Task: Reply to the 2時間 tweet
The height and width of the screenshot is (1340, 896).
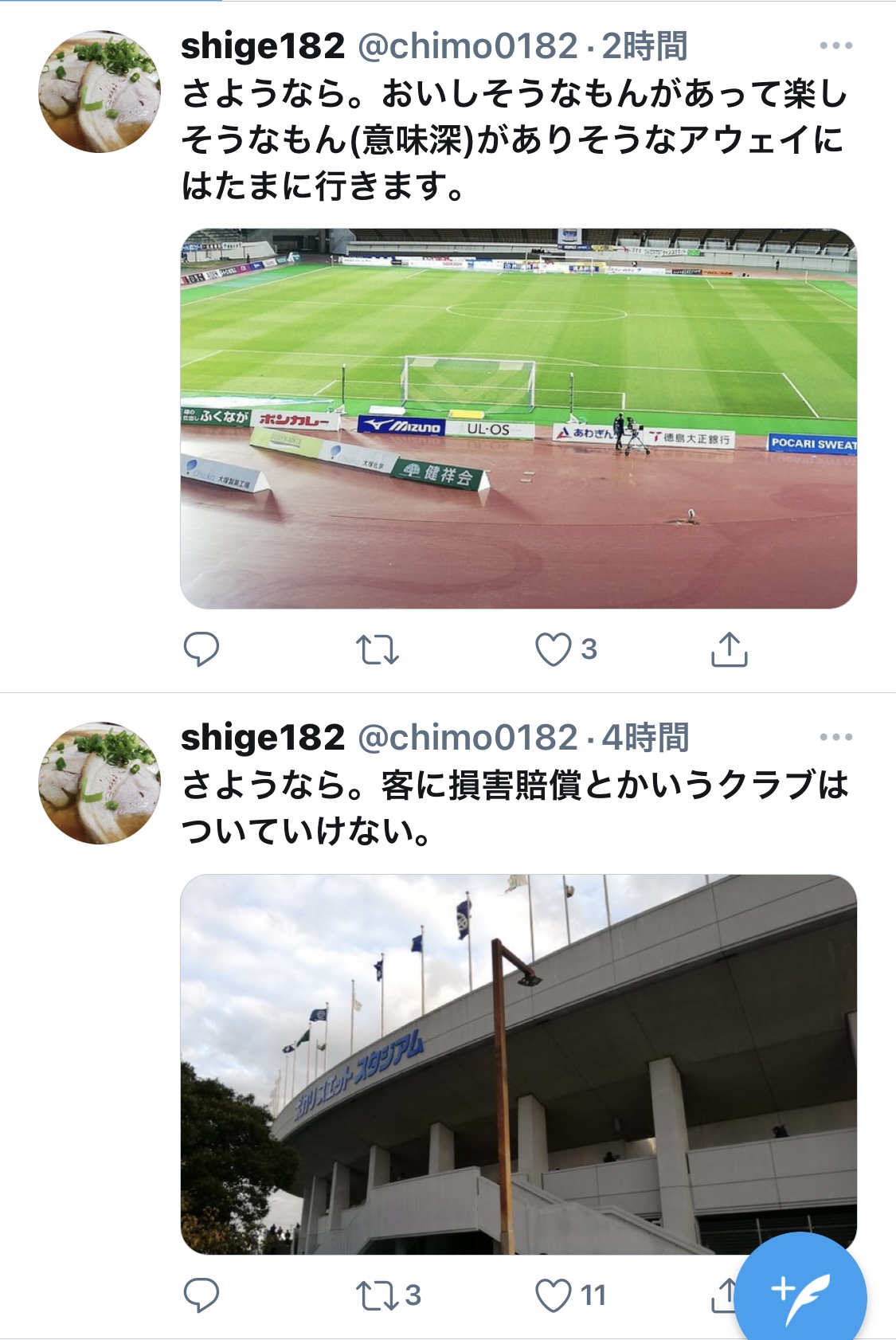Action: pos(201,649)
